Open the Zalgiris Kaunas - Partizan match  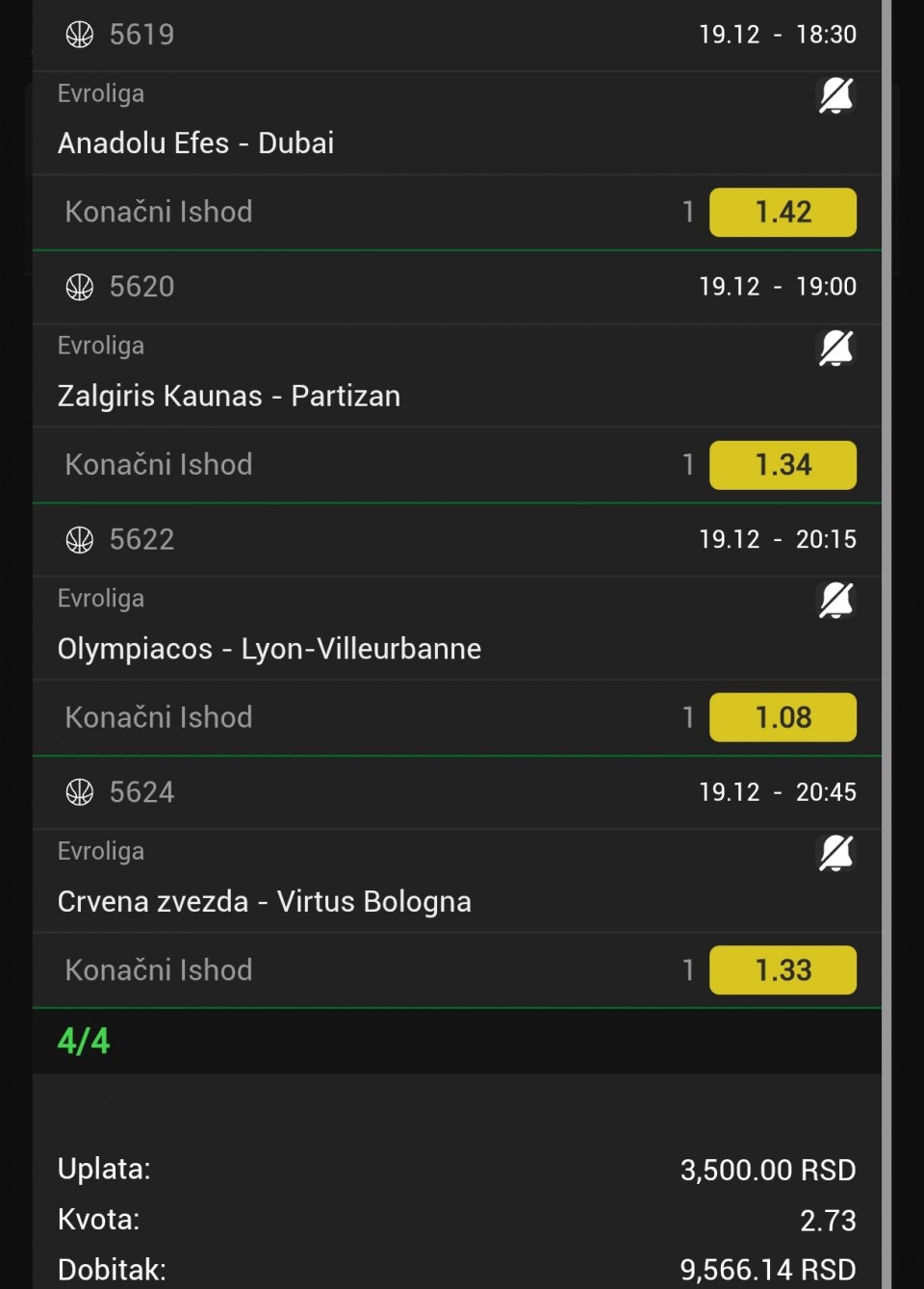tap(229, 396)
